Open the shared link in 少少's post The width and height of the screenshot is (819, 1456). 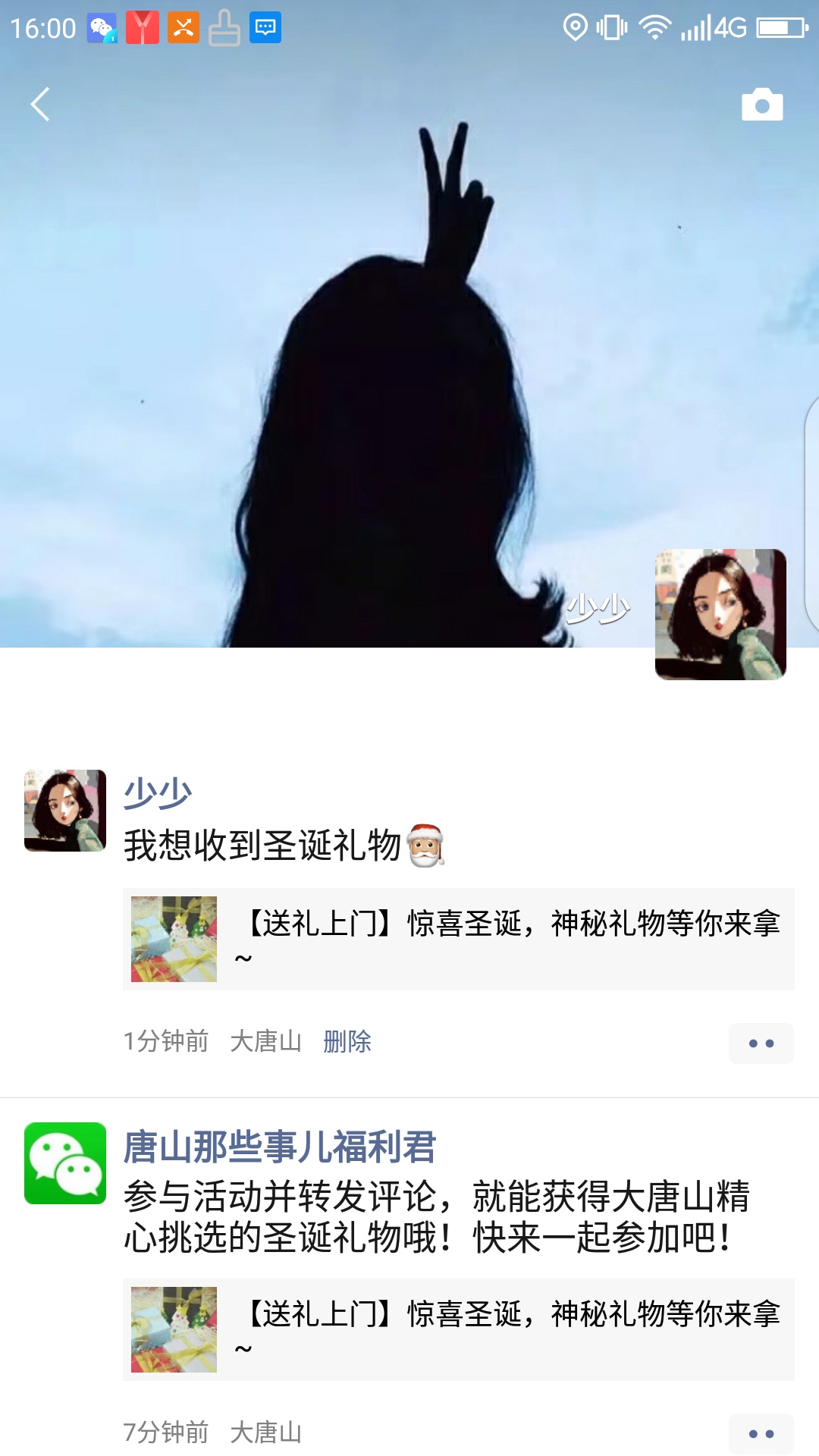point(458,939)
